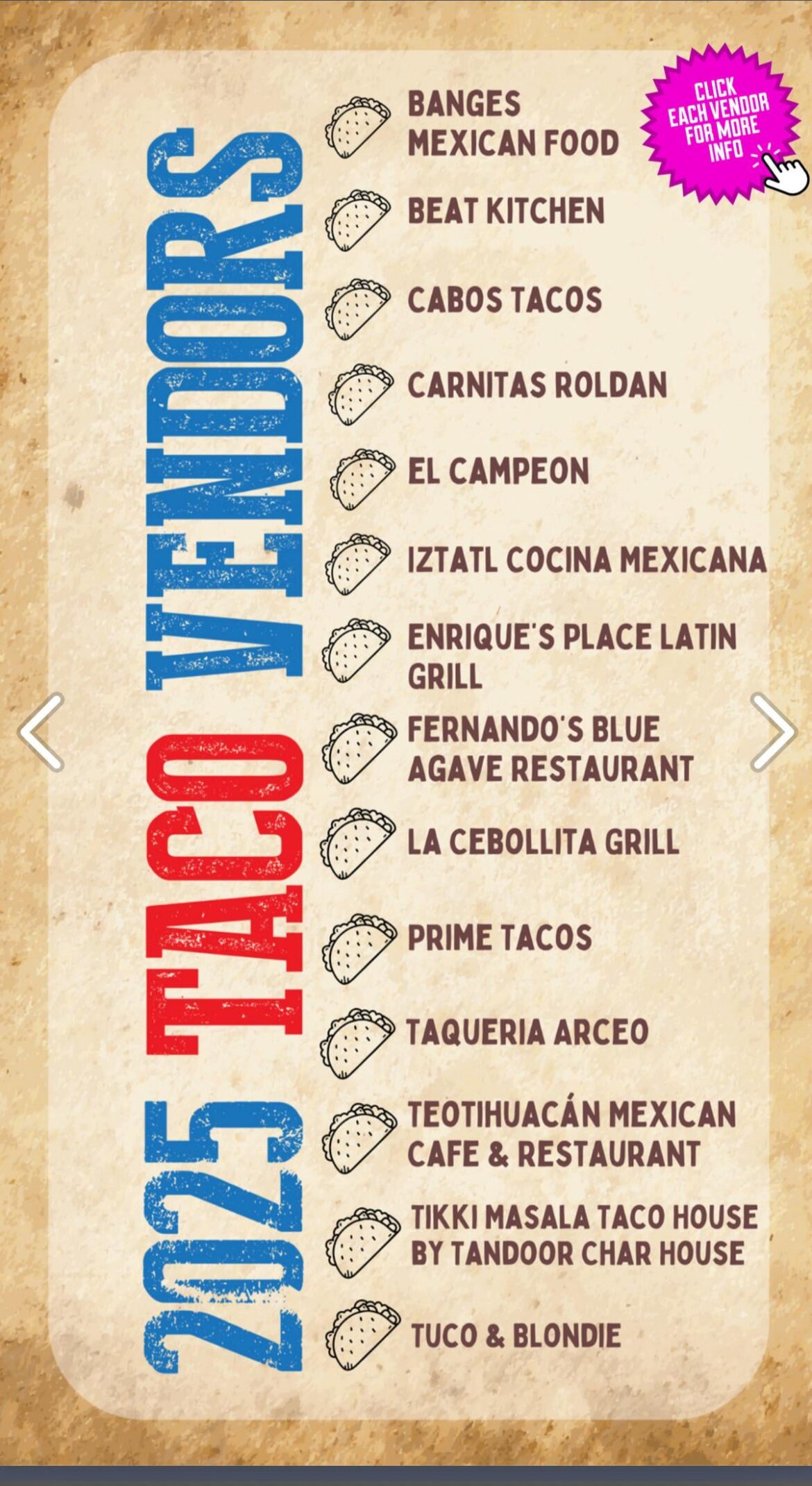Viewport: 812px width, 1486px height.
Task: Select the taco icon beside El Campeon
Action: coord(356,475)
